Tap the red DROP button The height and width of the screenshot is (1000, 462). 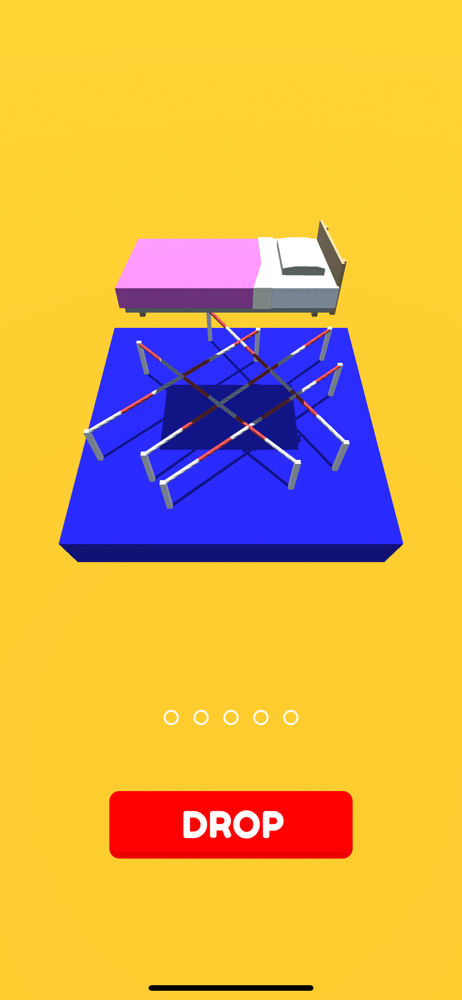[231, 824]
